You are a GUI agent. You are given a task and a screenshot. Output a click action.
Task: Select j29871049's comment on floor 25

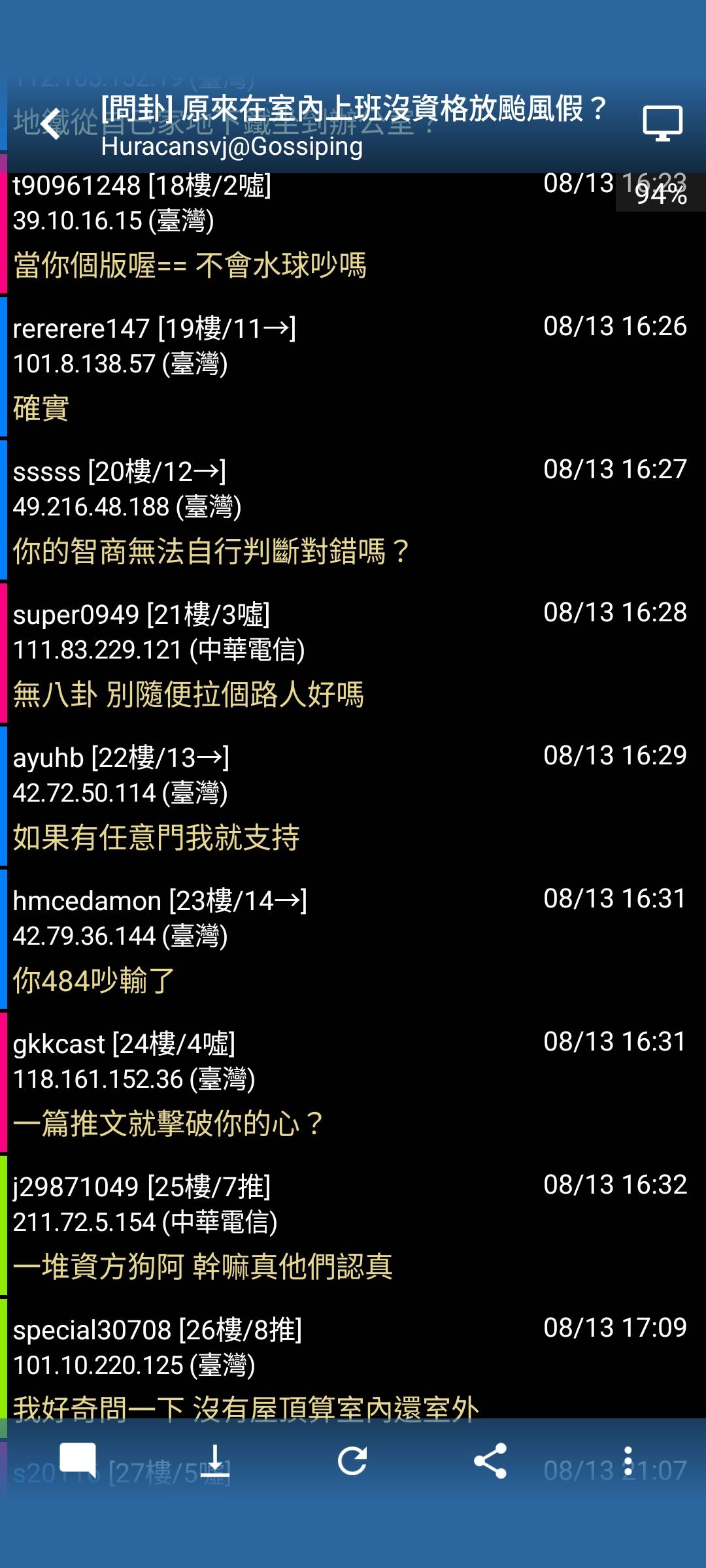coord(353,1226)
